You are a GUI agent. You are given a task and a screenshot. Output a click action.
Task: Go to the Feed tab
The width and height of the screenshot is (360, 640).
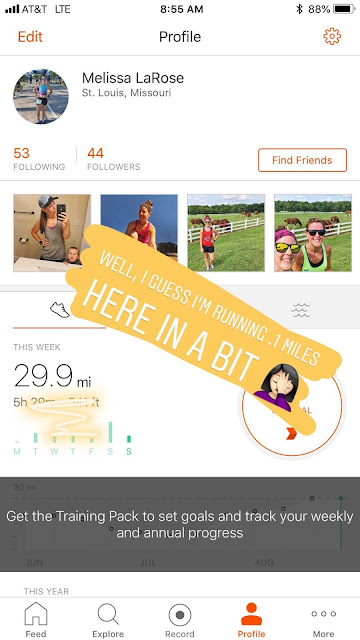36,619
